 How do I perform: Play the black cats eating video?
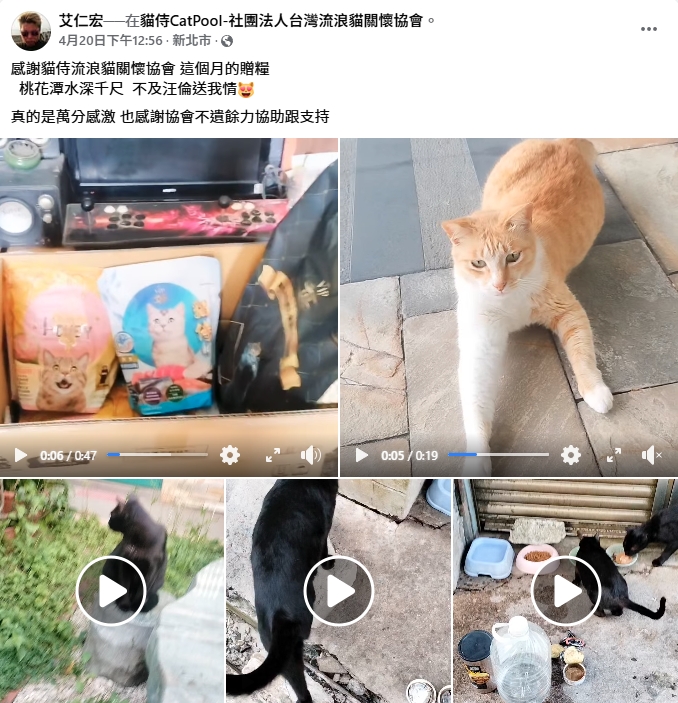566,591
